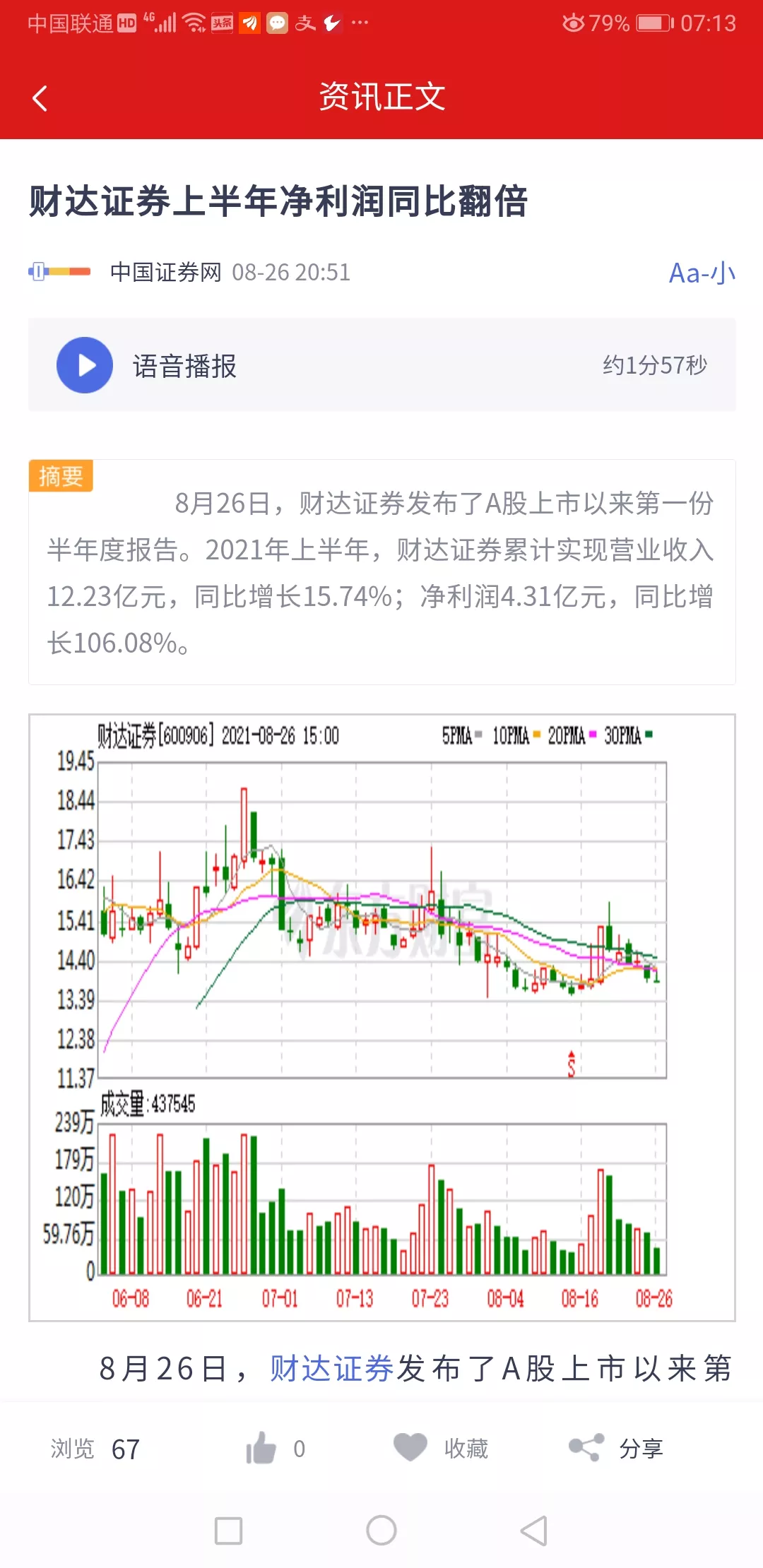Like this article with thumbs-up
This screenshot has height=1568, width=763.
[261, 1449]
